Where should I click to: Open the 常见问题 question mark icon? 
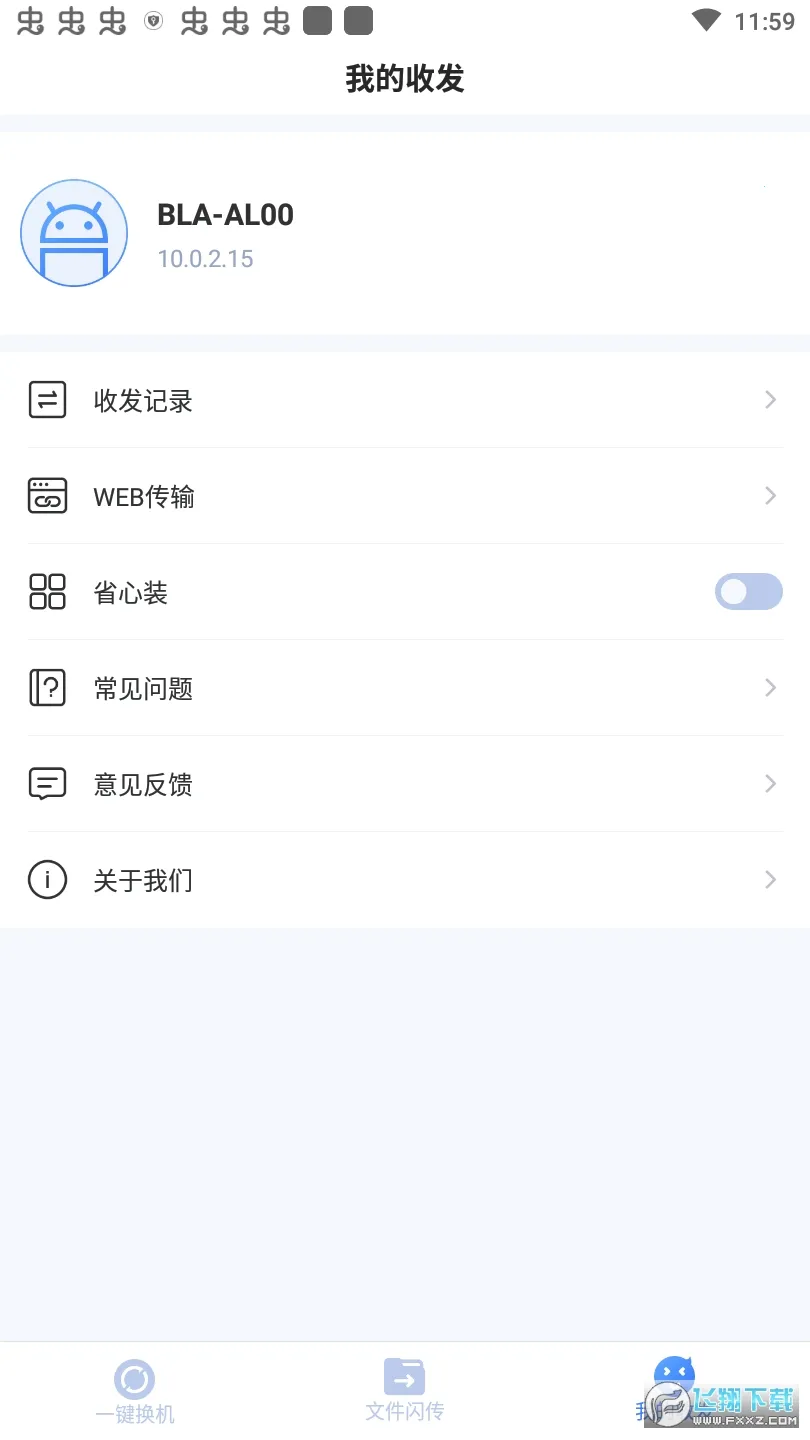click(x=46, y=688)
